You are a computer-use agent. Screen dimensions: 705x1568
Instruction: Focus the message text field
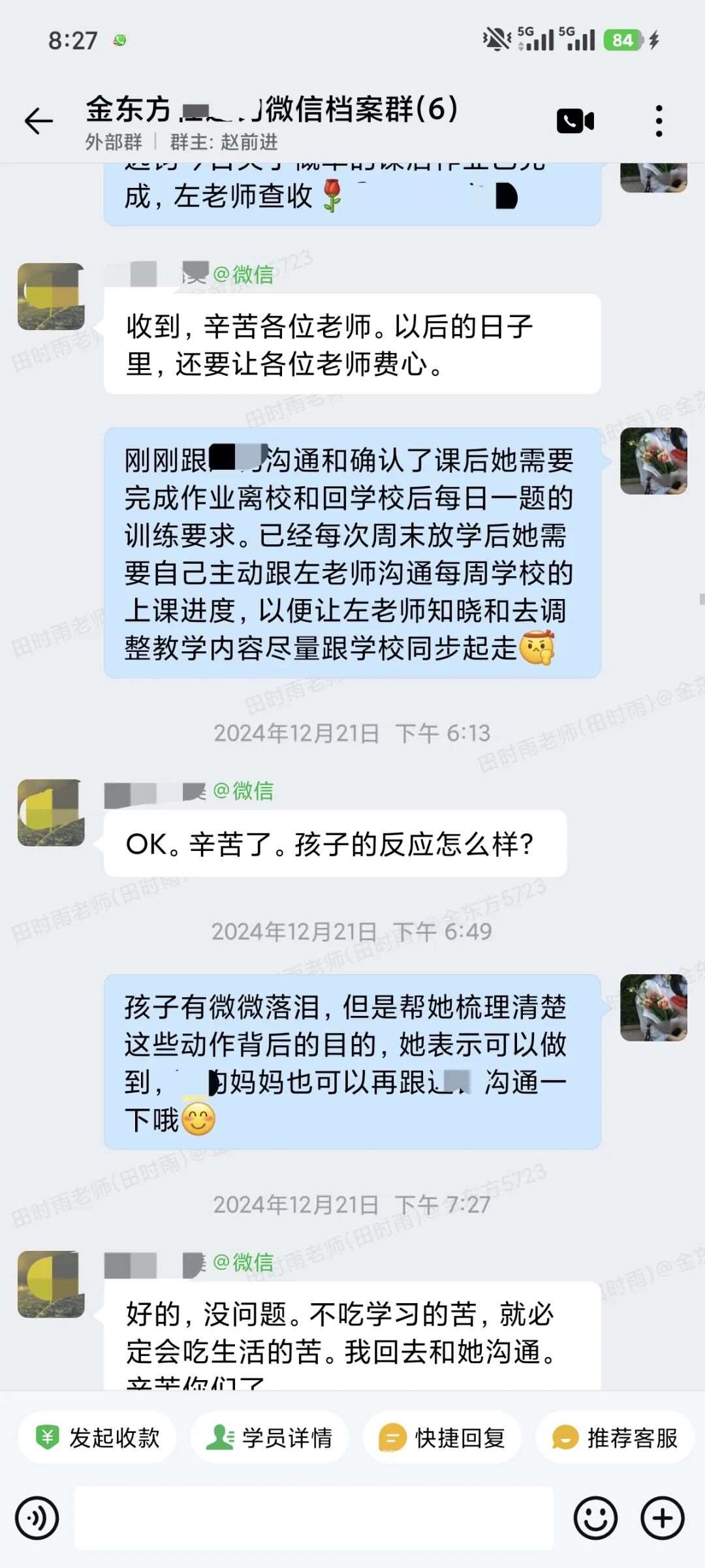pyautogui.click(x=313, y=1518)
